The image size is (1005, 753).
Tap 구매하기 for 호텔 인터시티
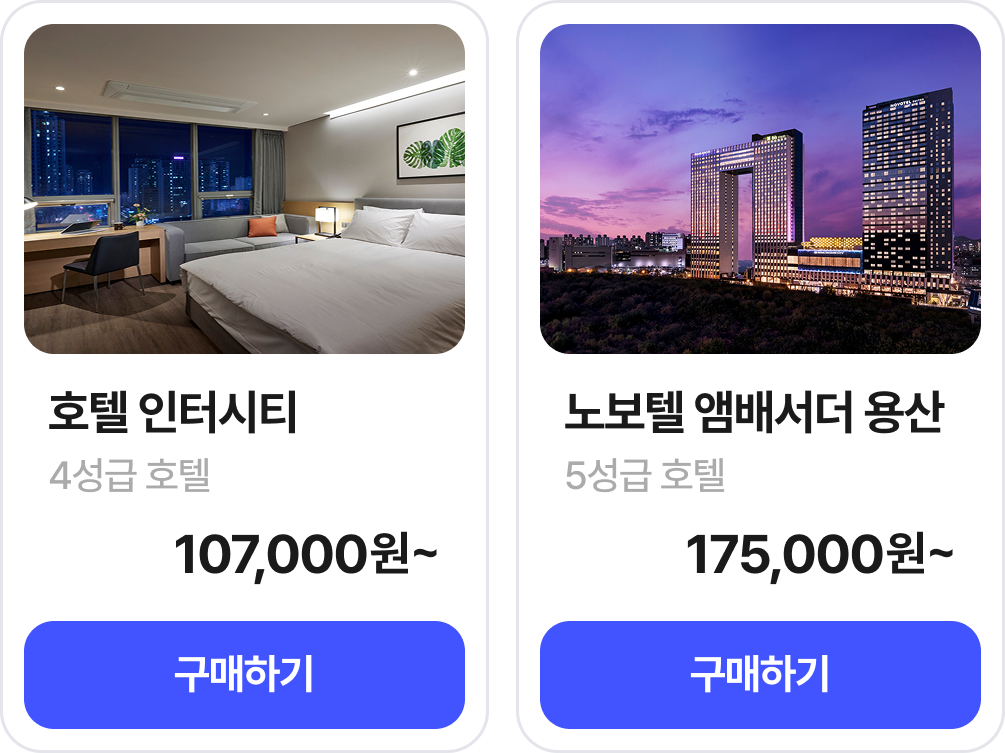244,675
